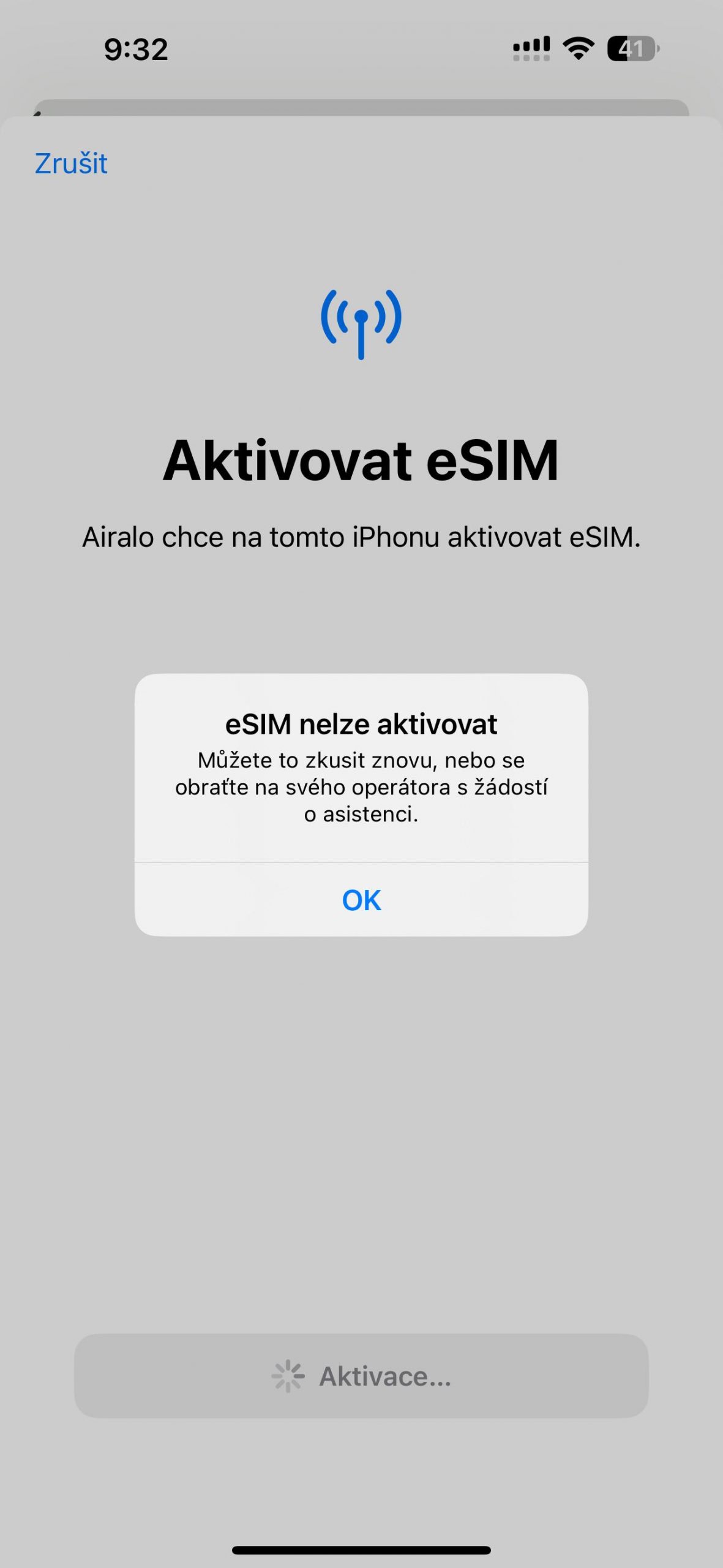Cancel activation with Zrušit
This screenshot has width=723, height=1568.
[x=71, y=164]
